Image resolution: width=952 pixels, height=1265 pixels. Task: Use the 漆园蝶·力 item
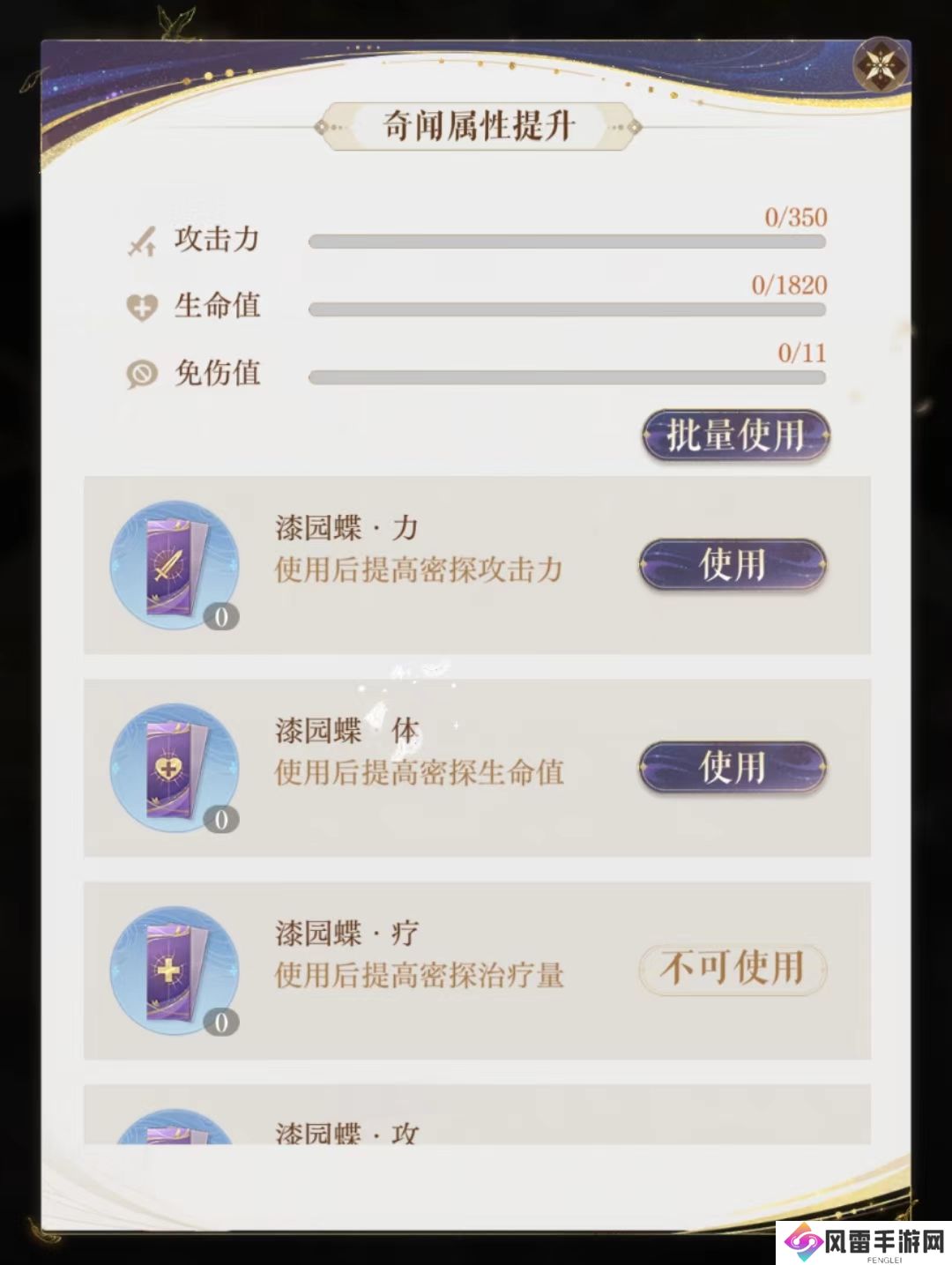732,564
